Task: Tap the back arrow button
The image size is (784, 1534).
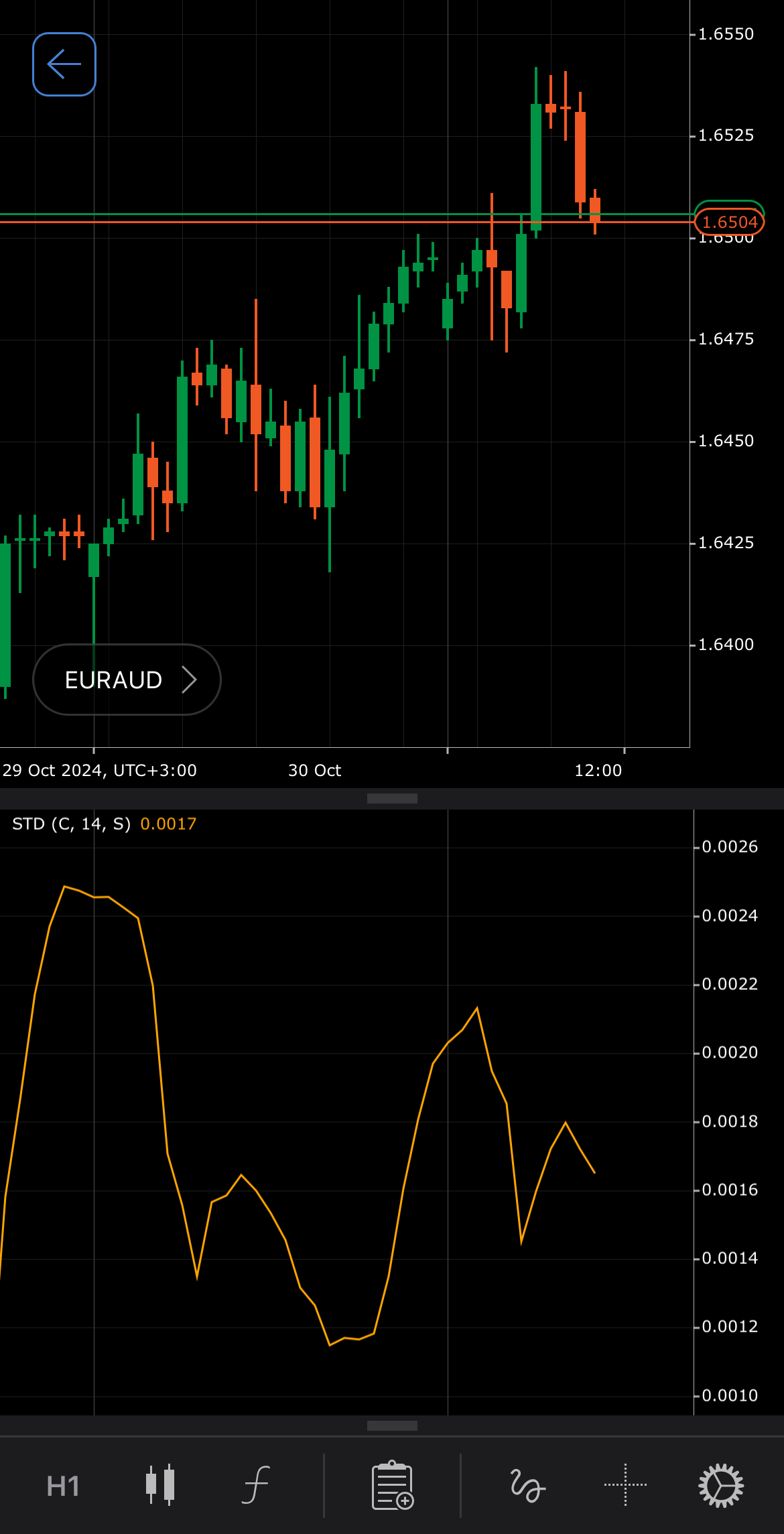Action: click(x=64, y=64)
